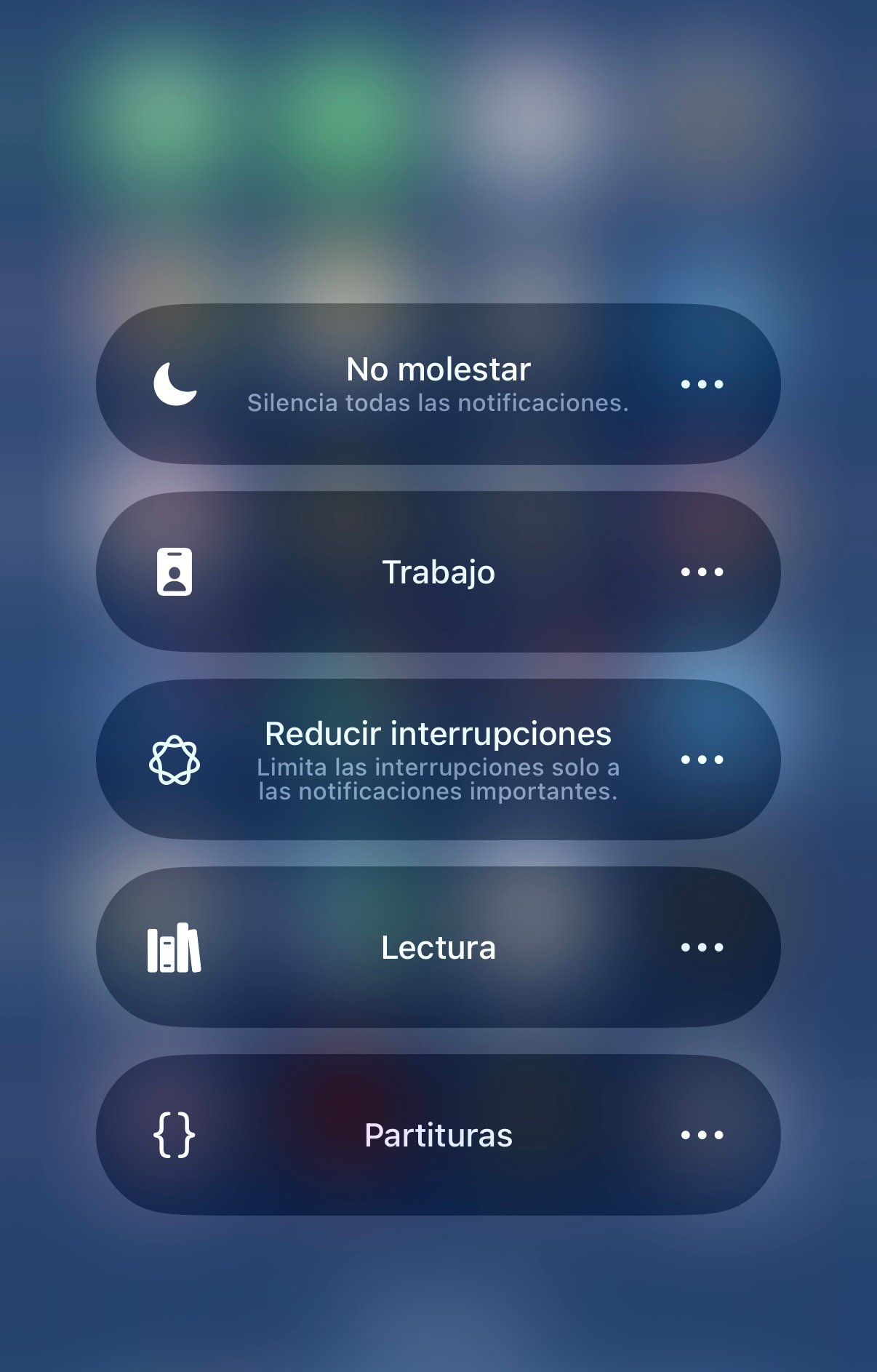877x1372 pixels.
Task: Open the ellipsis menu for Lectura
Action: click(x=702, y=947)
